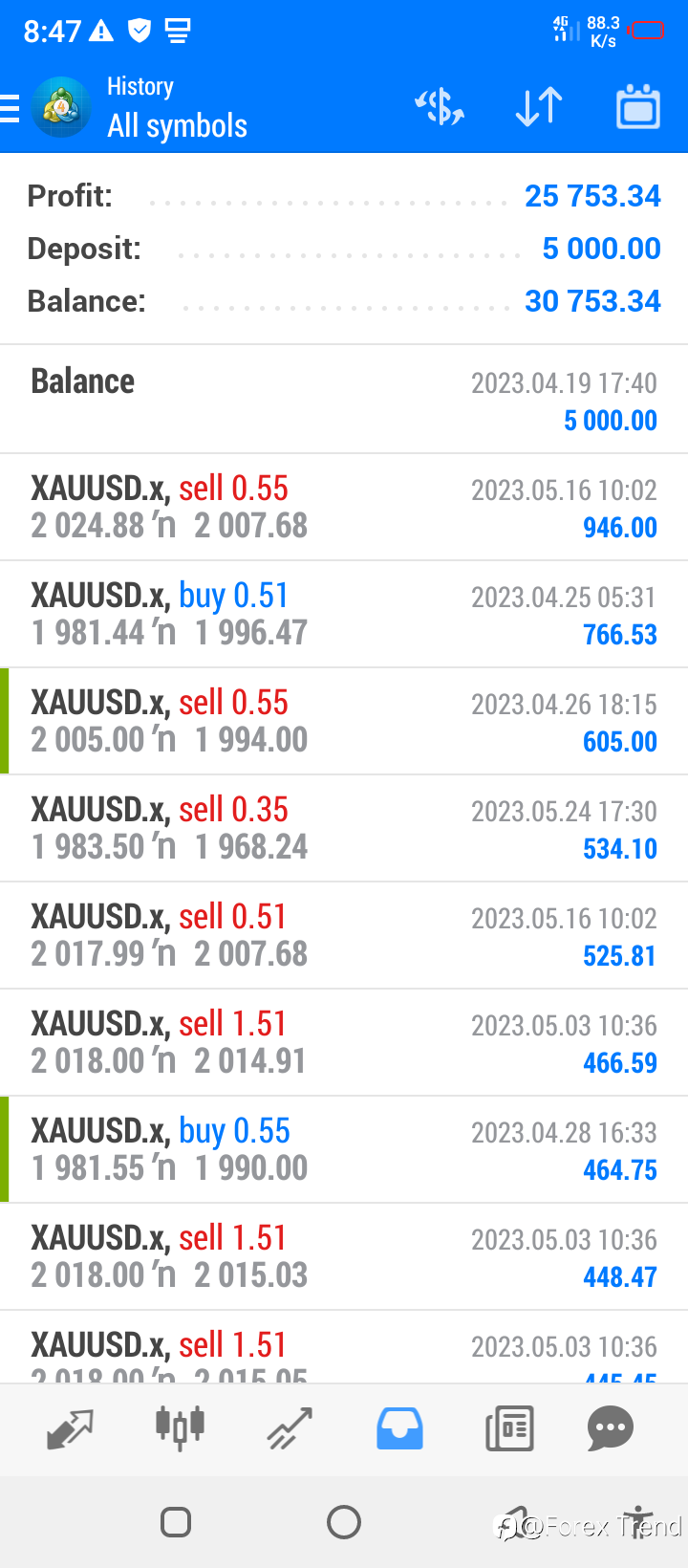Open the sell 0.51 trade with profit 525.81
The image size is (688, 1568).
tap(344, 936)
